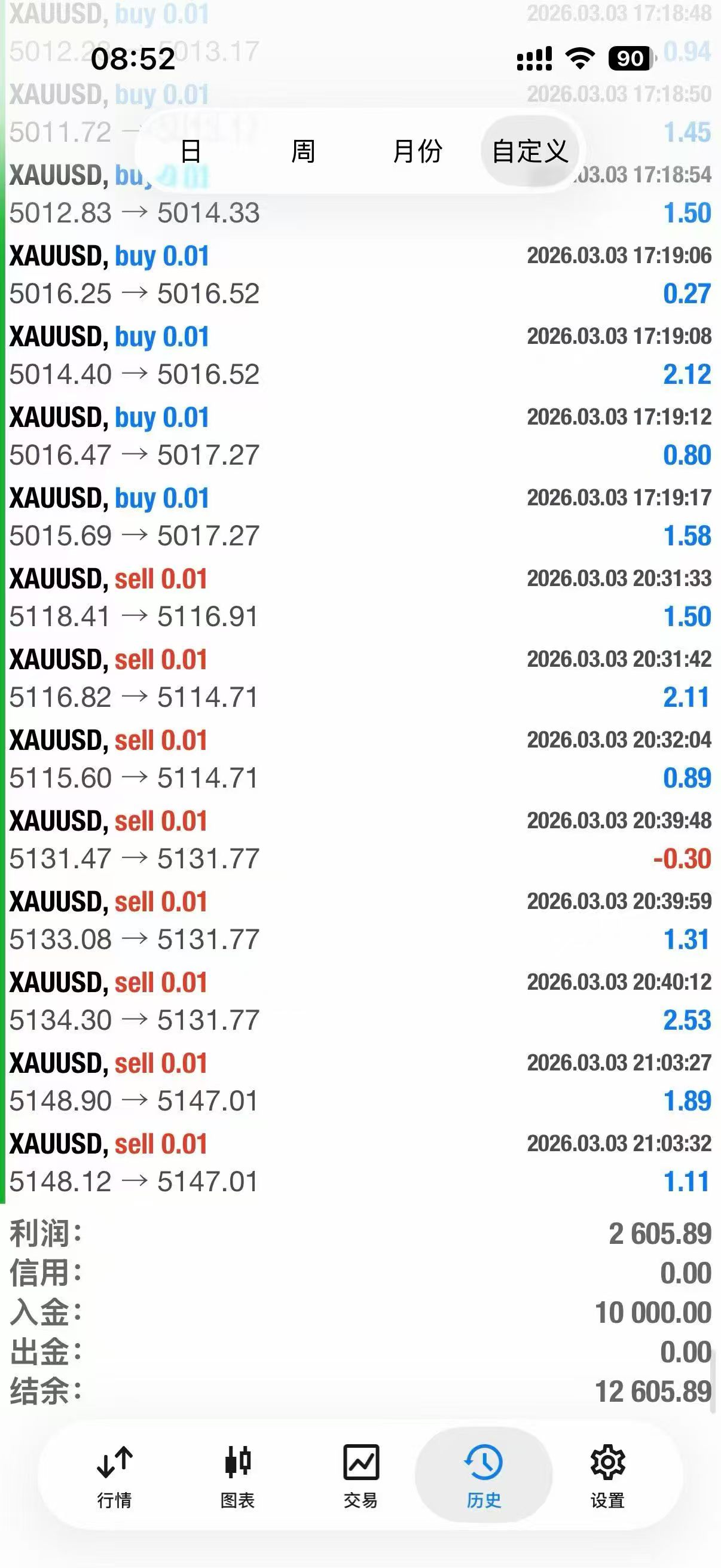Expand the last sell trade at 21:03:32

tap(360, 1163)
